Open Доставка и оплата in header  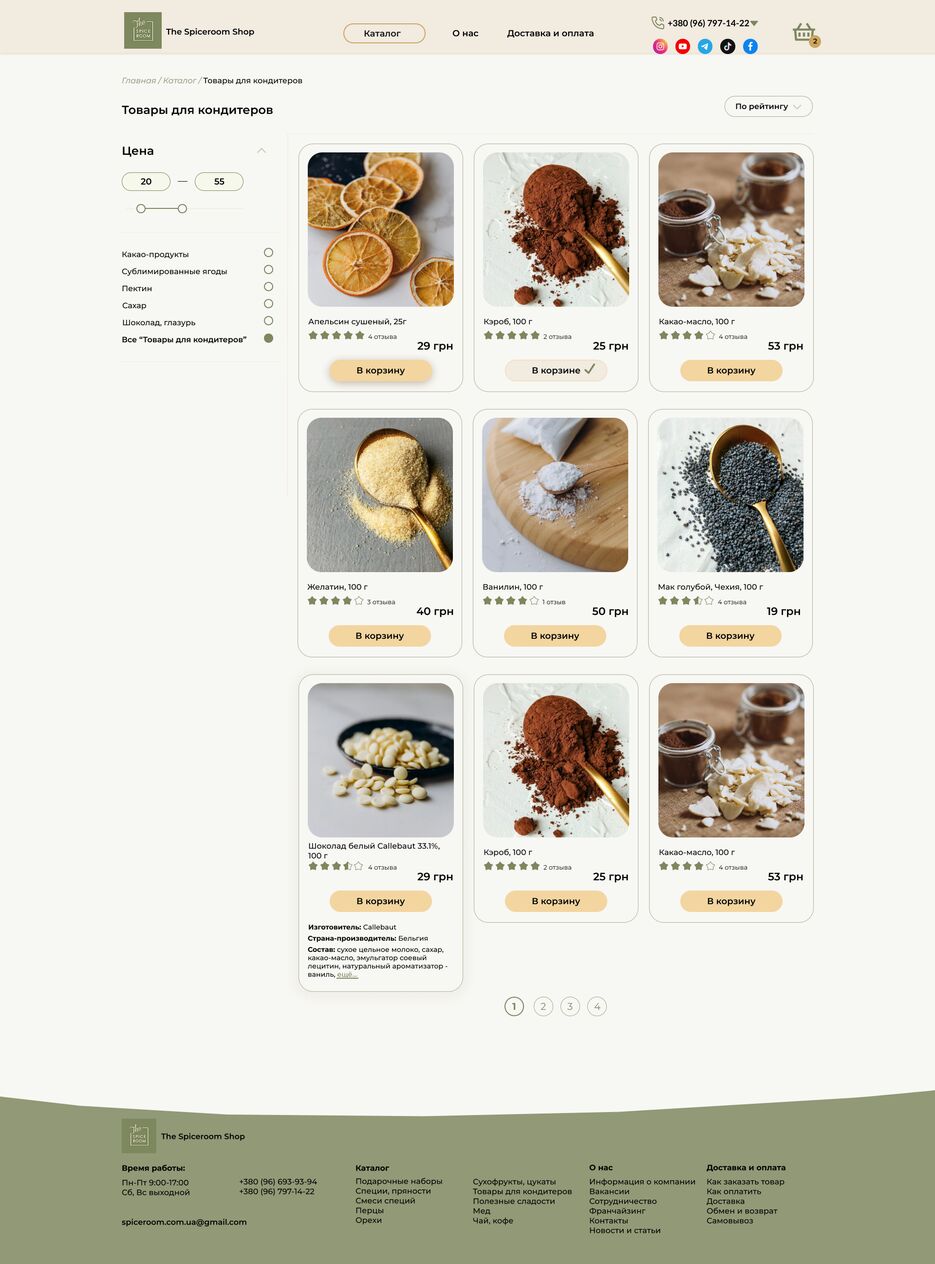[x=550, y=33]
